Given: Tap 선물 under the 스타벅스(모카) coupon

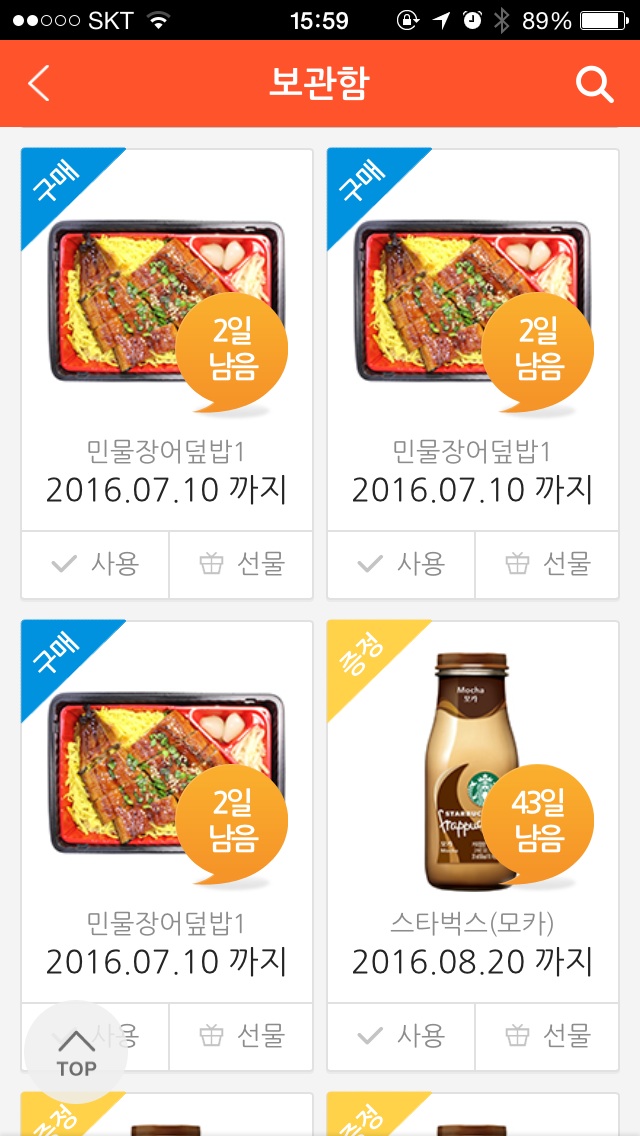Looking at the screenshot, I should click(x=547, y=1035).
